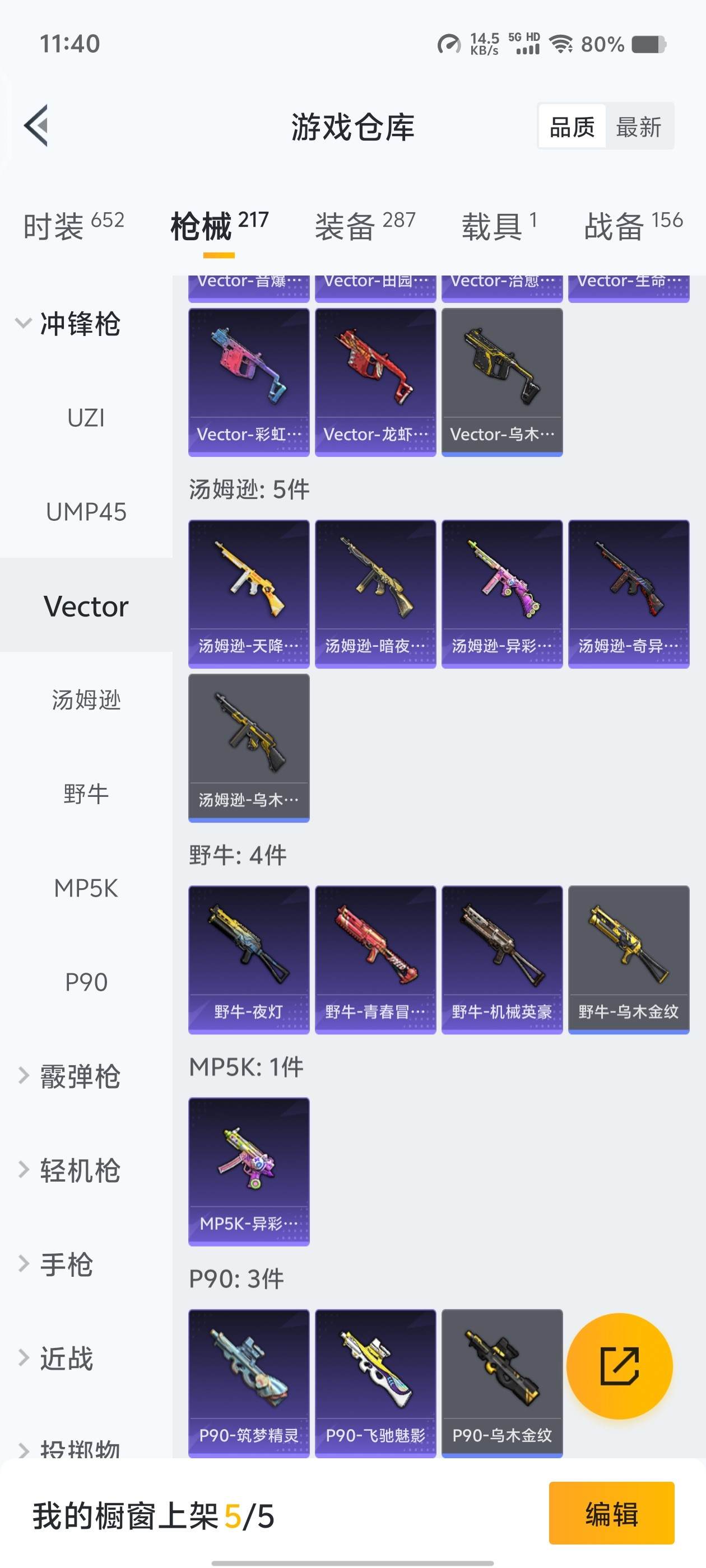Open the 野牛-乌木金纹 skin
The image size is (706, 1568).
(x=628, y=959)
